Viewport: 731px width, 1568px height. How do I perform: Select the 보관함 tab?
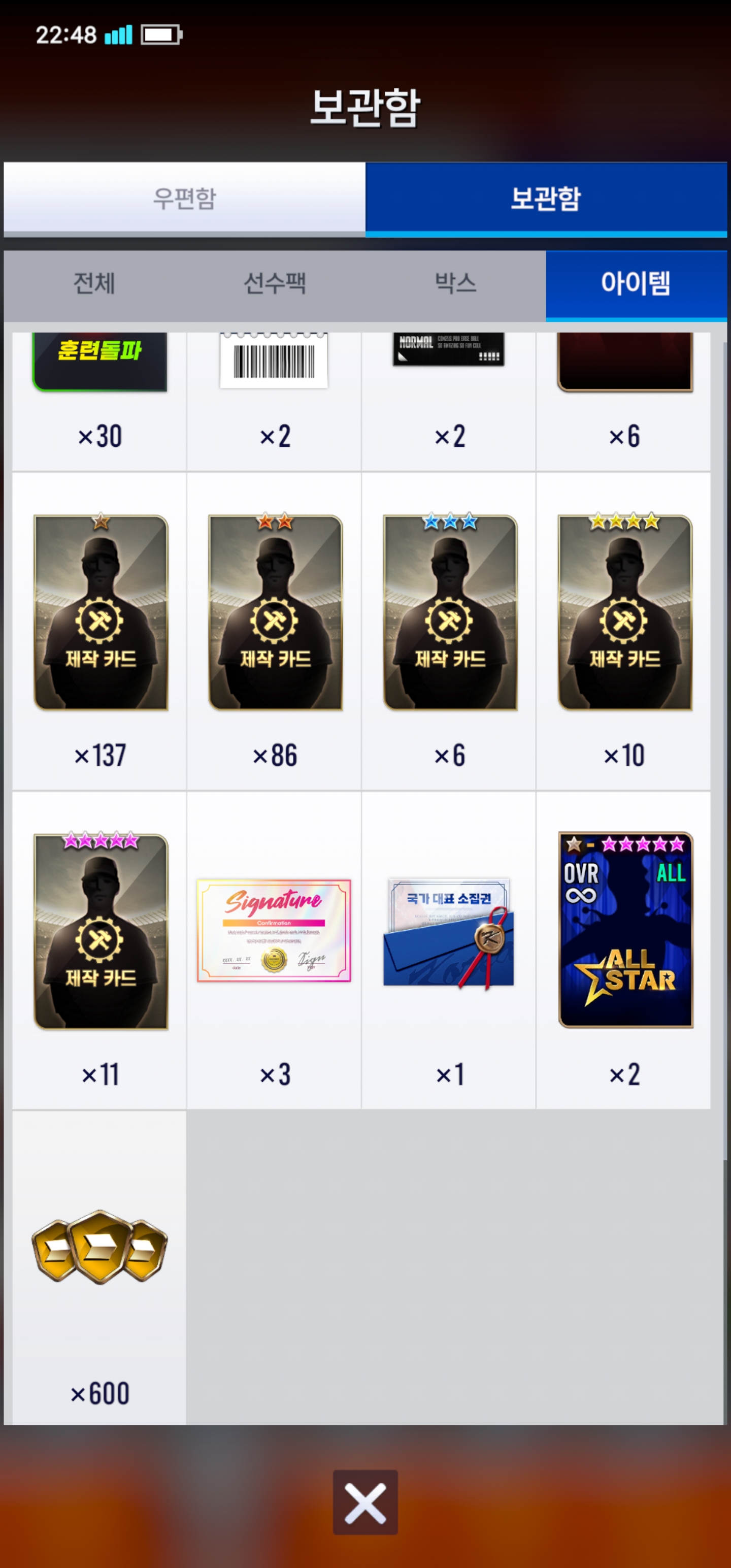[545, 198]
